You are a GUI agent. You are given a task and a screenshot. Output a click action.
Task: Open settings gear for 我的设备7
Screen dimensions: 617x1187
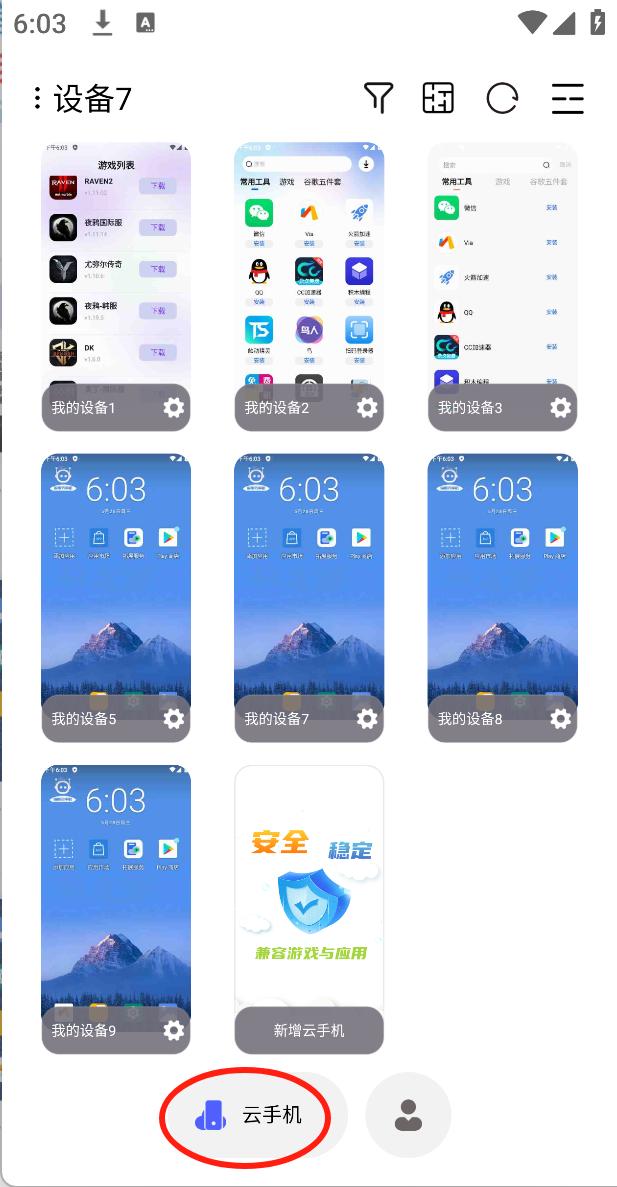coord(367,719)
